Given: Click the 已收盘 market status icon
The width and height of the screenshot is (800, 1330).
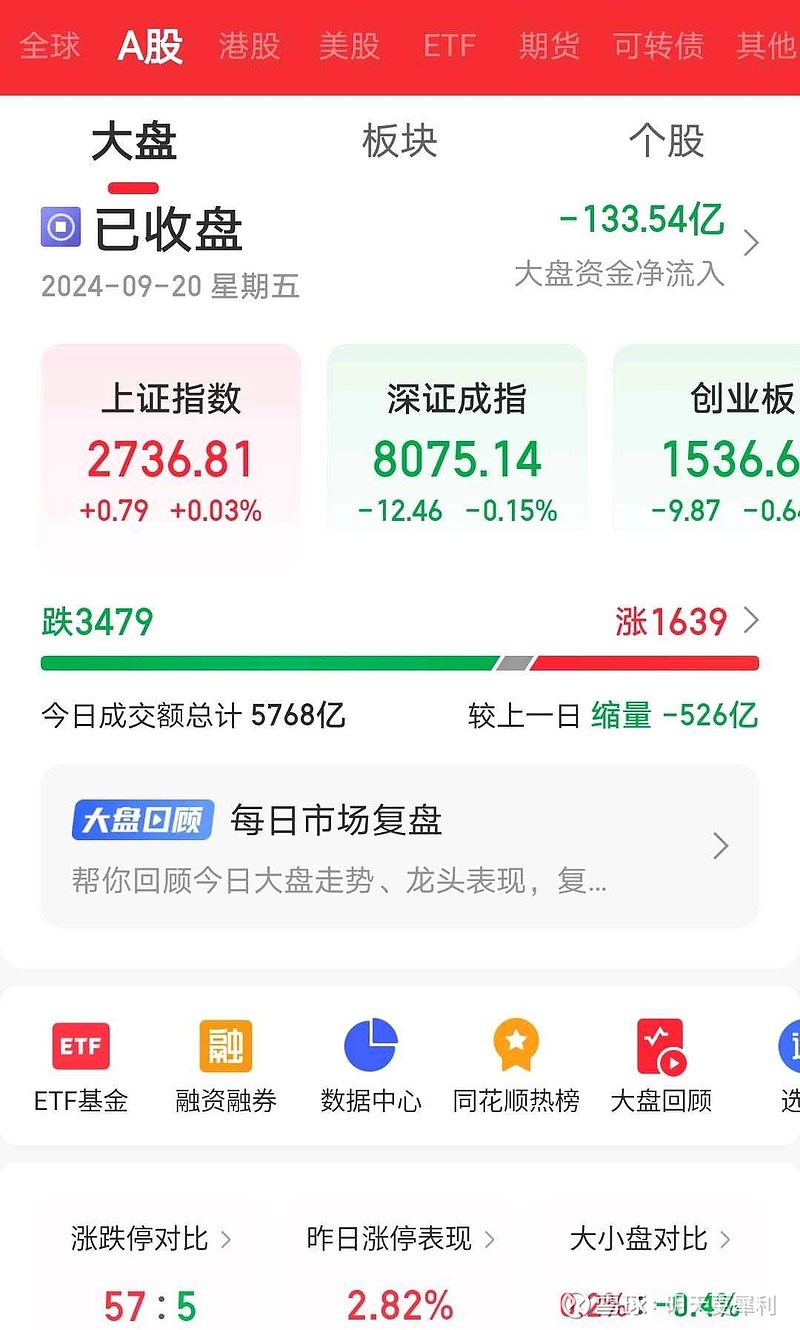Looking at the screenshot, I should [61, 227].
